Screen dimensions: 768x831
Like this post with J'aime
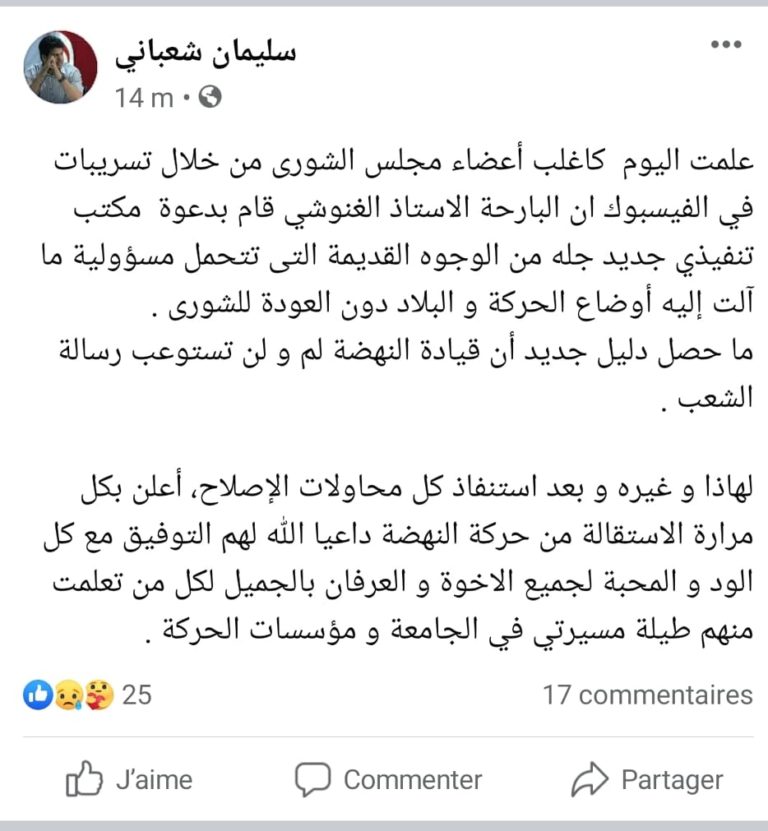[128, 780]
